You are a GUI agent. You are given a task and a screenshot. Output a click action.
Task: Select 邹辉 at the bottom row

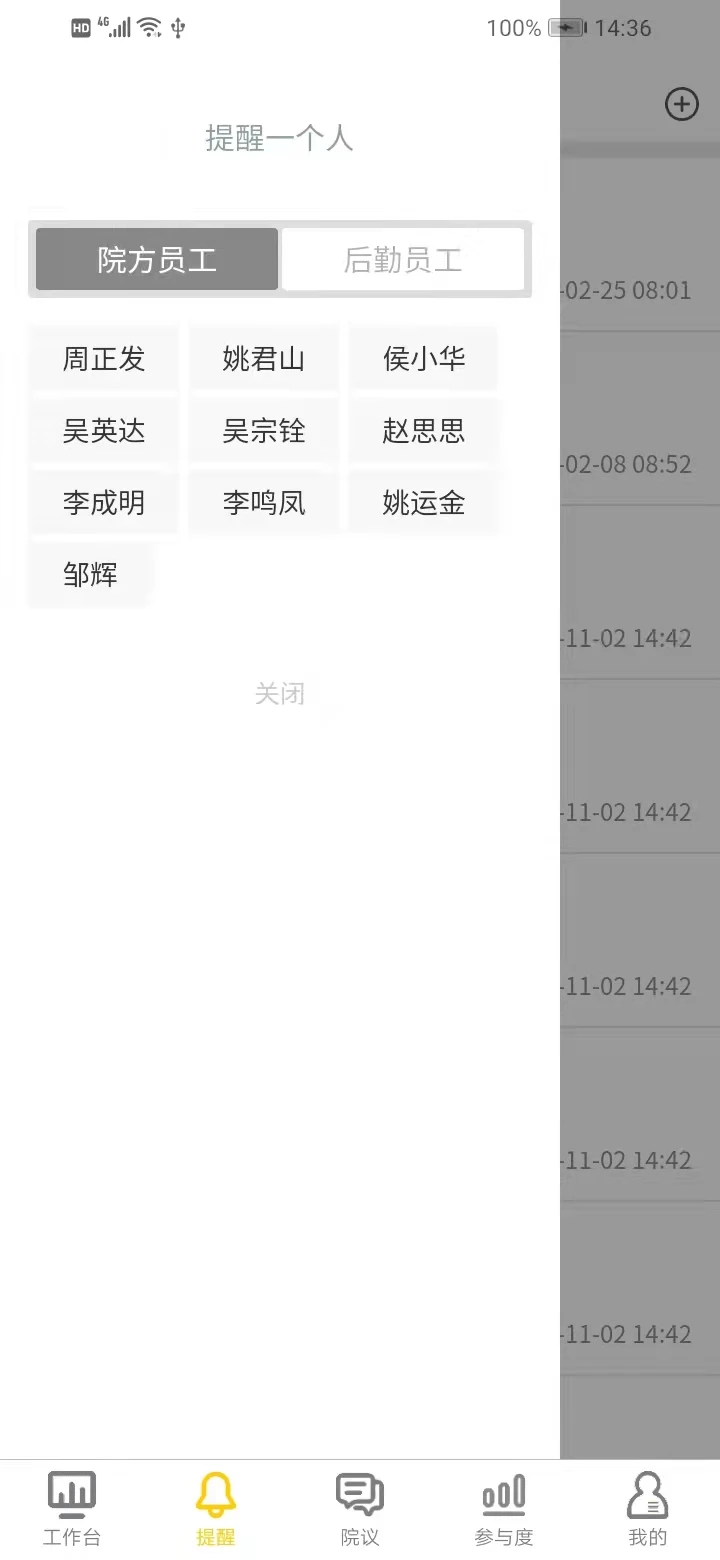90,574
